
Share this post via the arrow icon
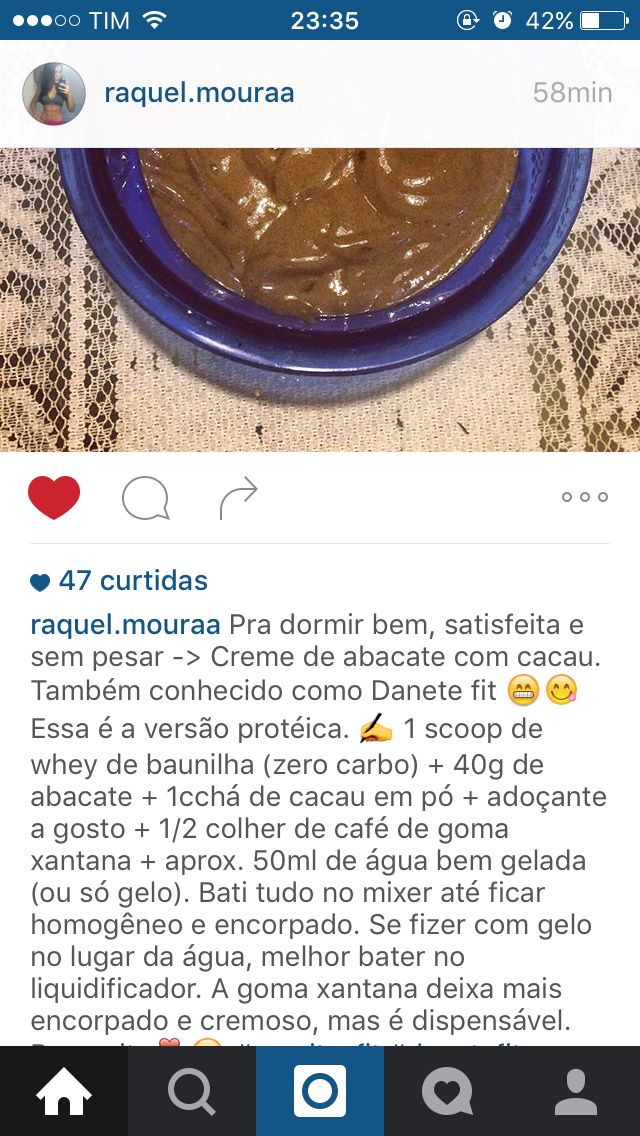(x=238, y=498)
